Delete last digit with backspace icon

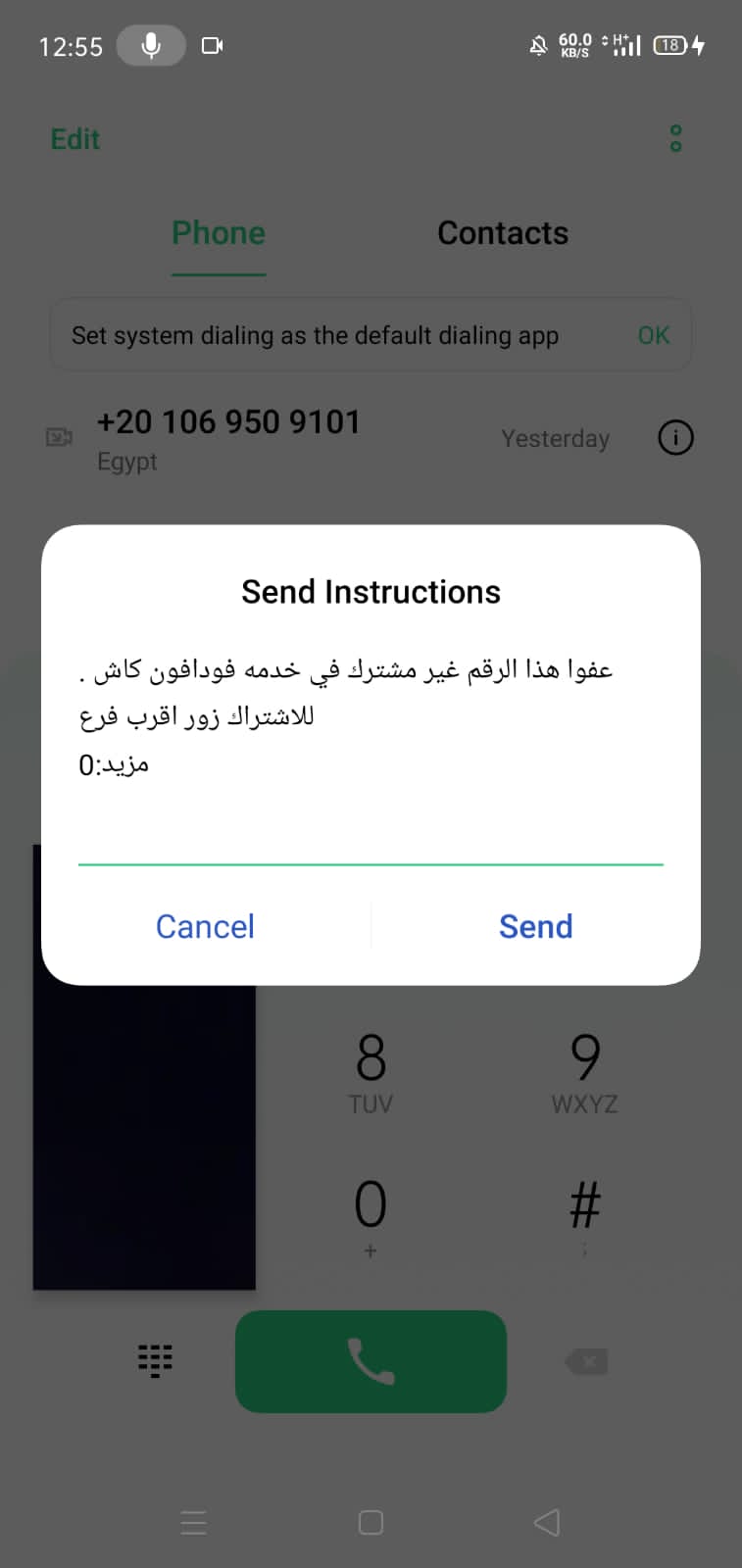coord(586,1361)
